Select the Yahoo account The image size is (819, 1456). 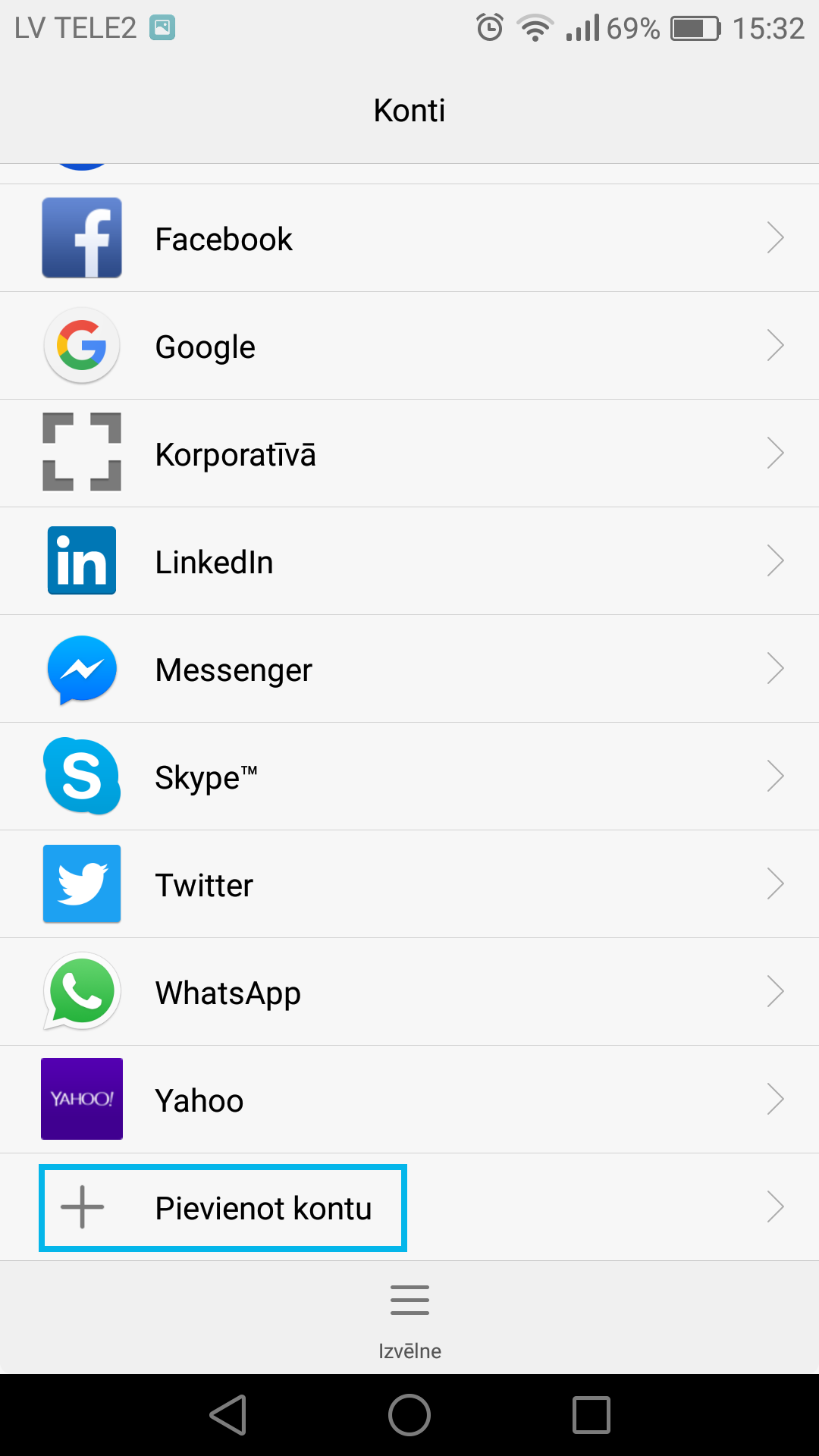tap(409, 1100)
